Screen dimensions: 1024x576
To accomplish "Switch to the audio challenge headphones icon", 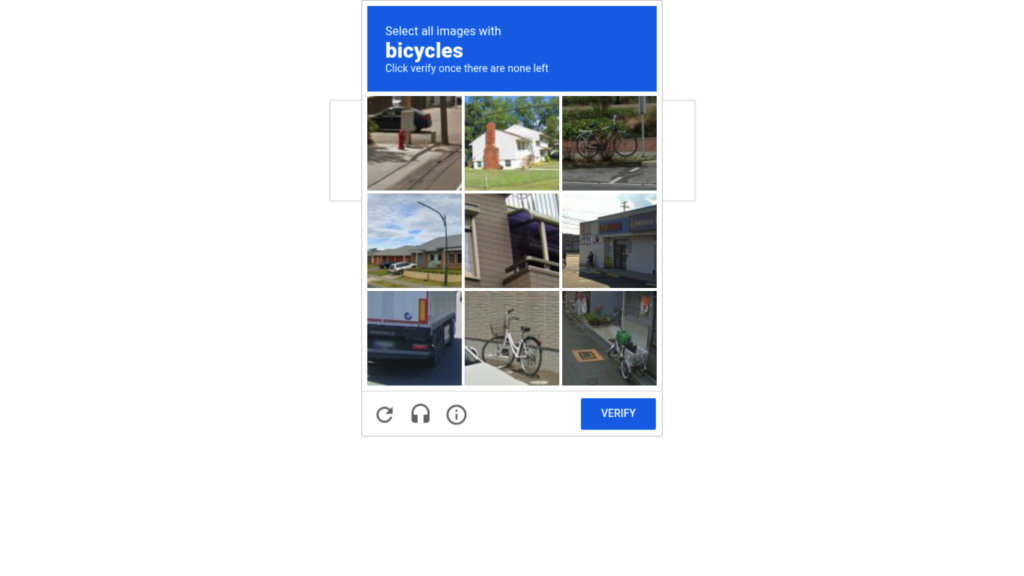I will (420, 414).
